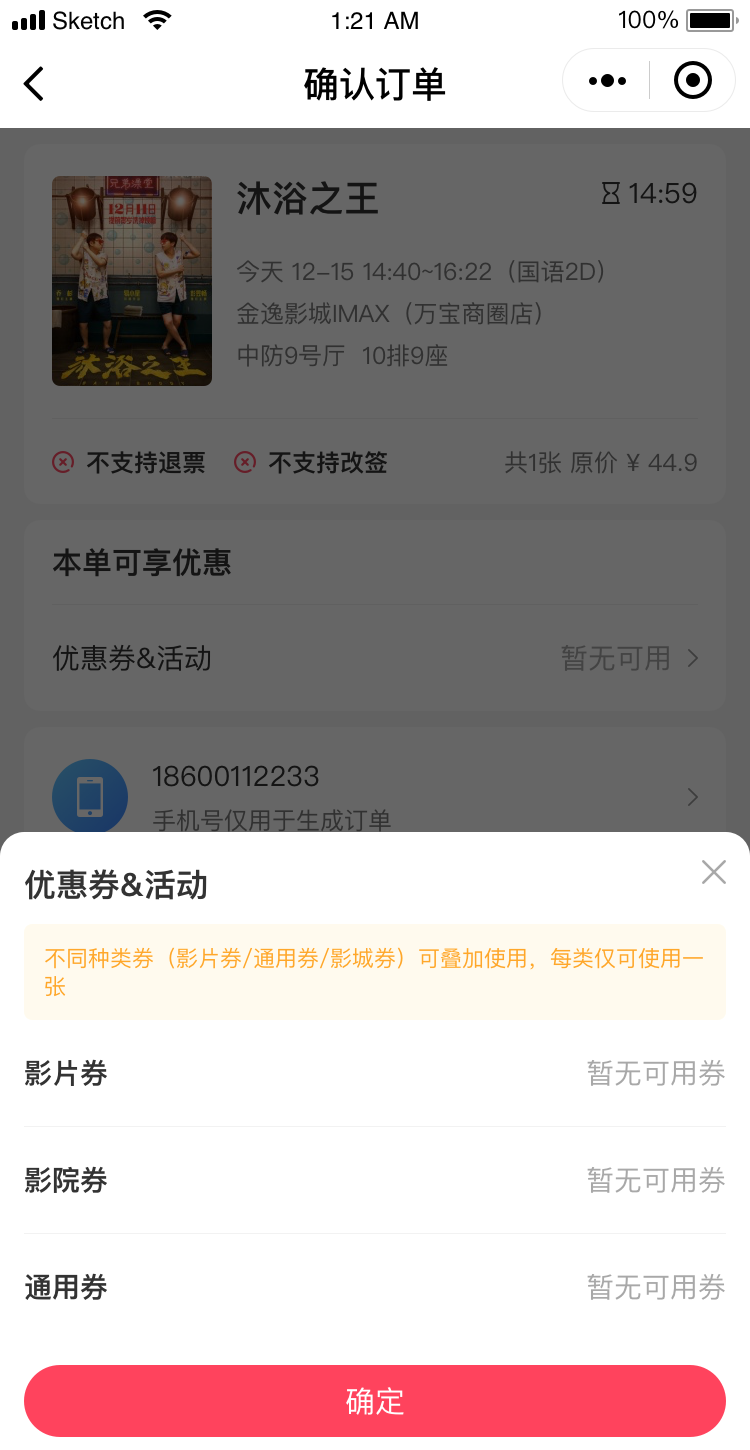Select the 通用券 coupon row
Viewport: 750px width, 1450px height.
(375, 1287)
